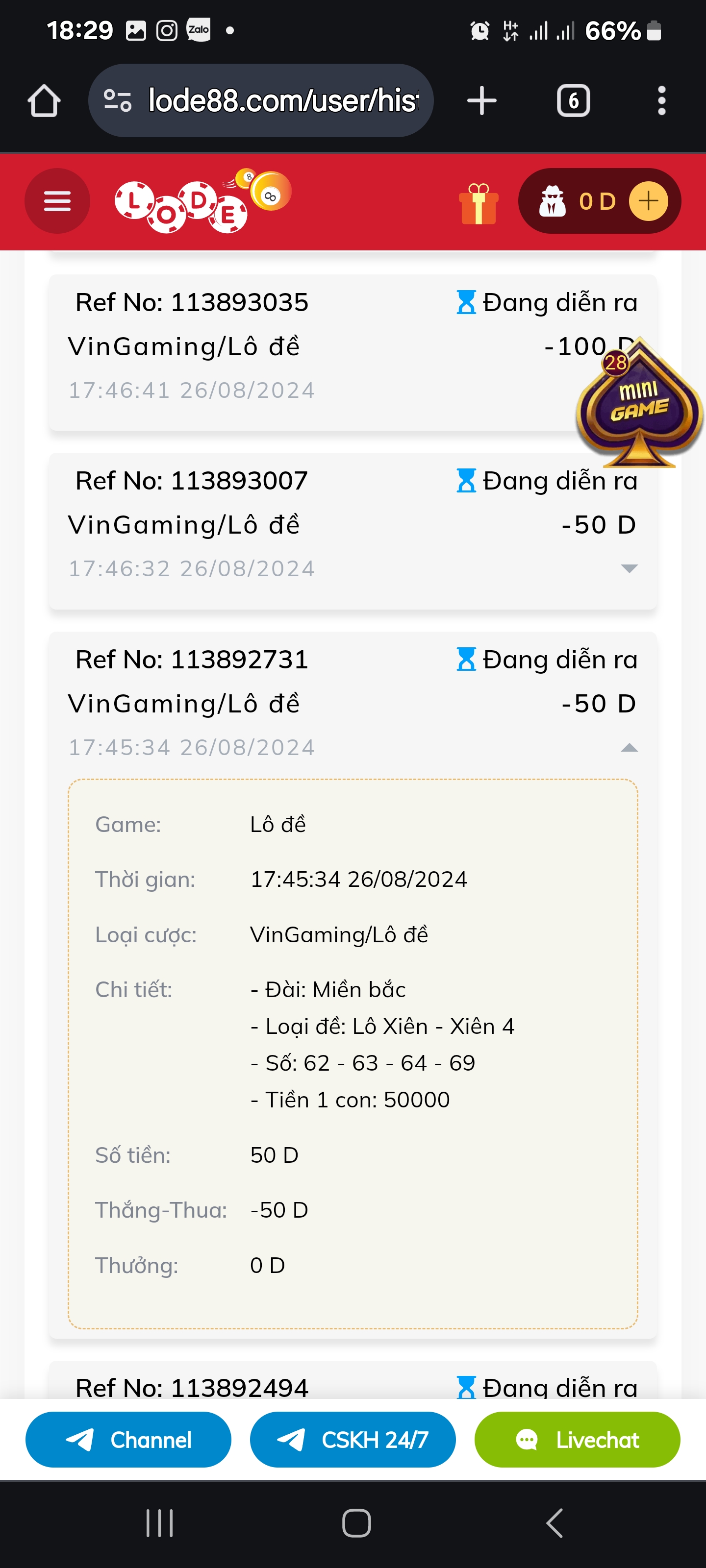Open the browser overflow menu
706x1568 pixels.
click(x=661, y=100)
